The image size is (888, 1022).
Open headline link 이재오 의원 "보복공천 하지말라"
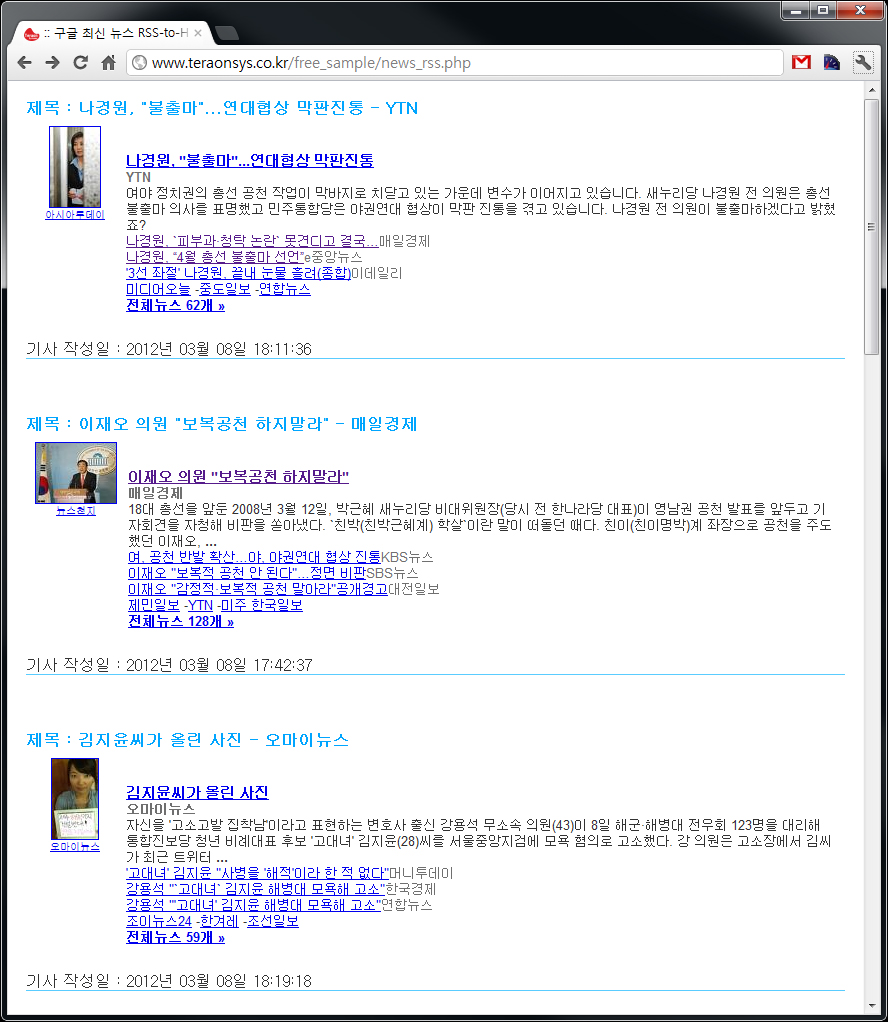238,476
